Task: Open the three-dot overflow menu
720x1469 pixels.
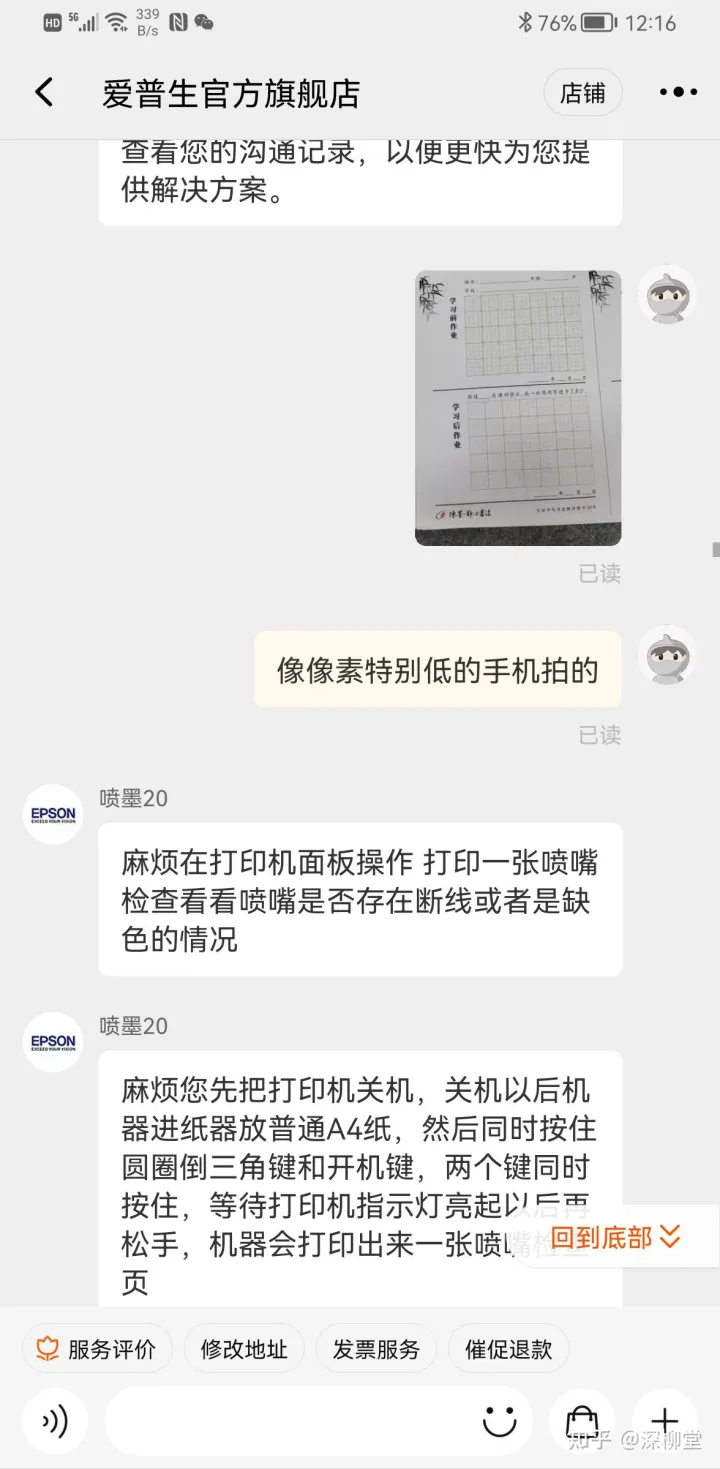Action: [679, 93]
